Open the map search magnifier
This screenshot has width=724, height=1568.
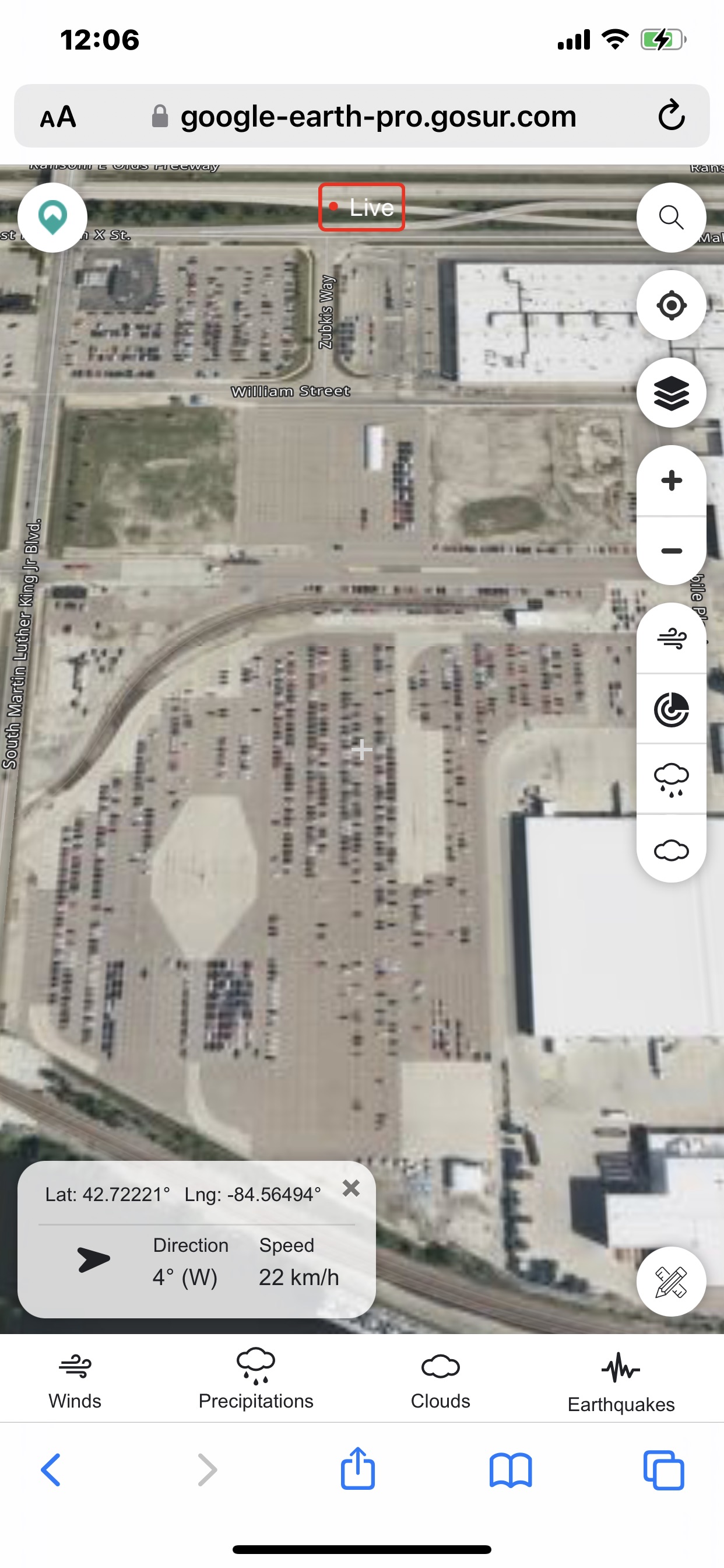pos(670,218)
